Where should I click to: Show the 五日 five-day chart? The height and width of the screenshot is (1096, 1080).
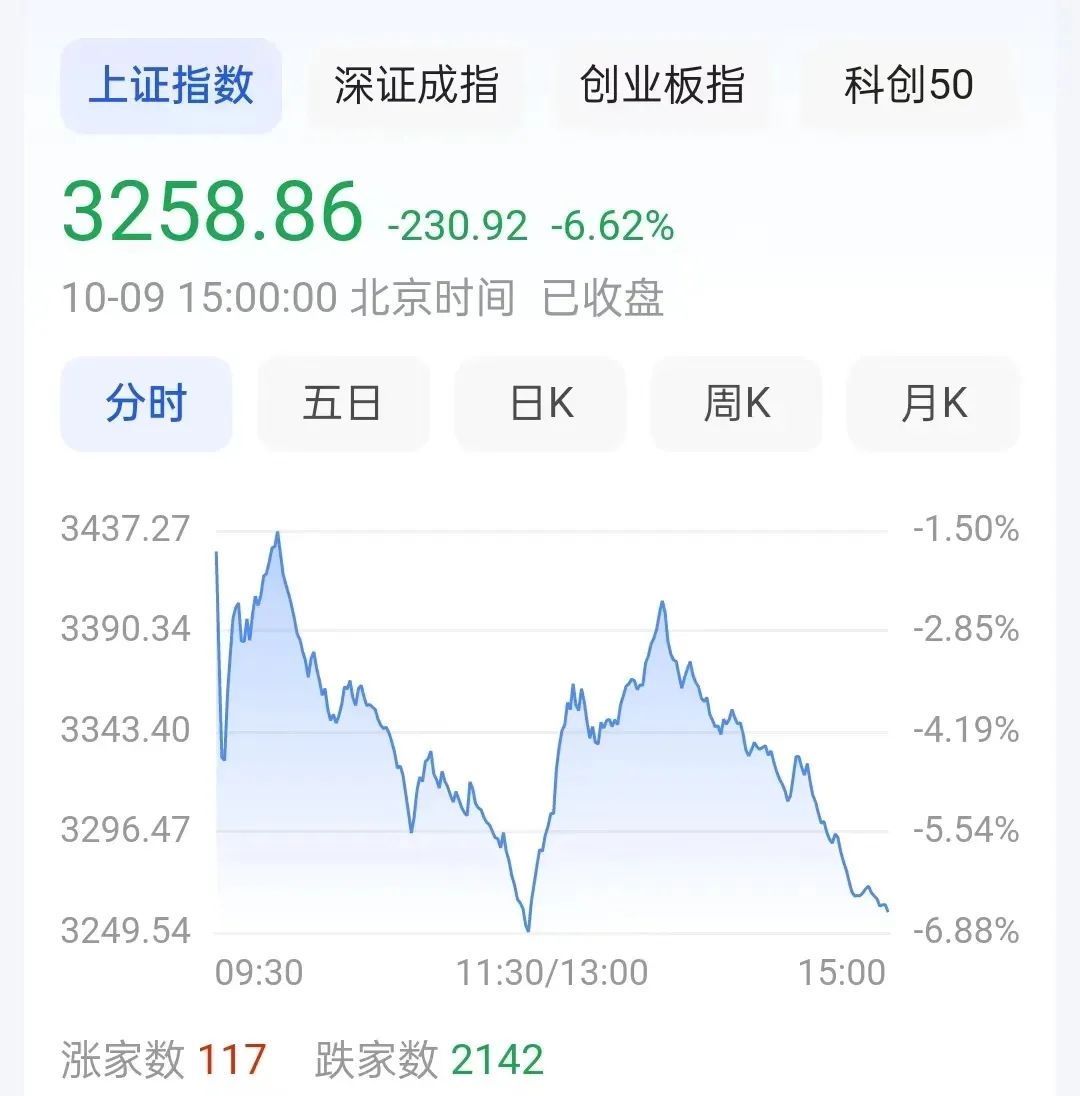[342, 405]
